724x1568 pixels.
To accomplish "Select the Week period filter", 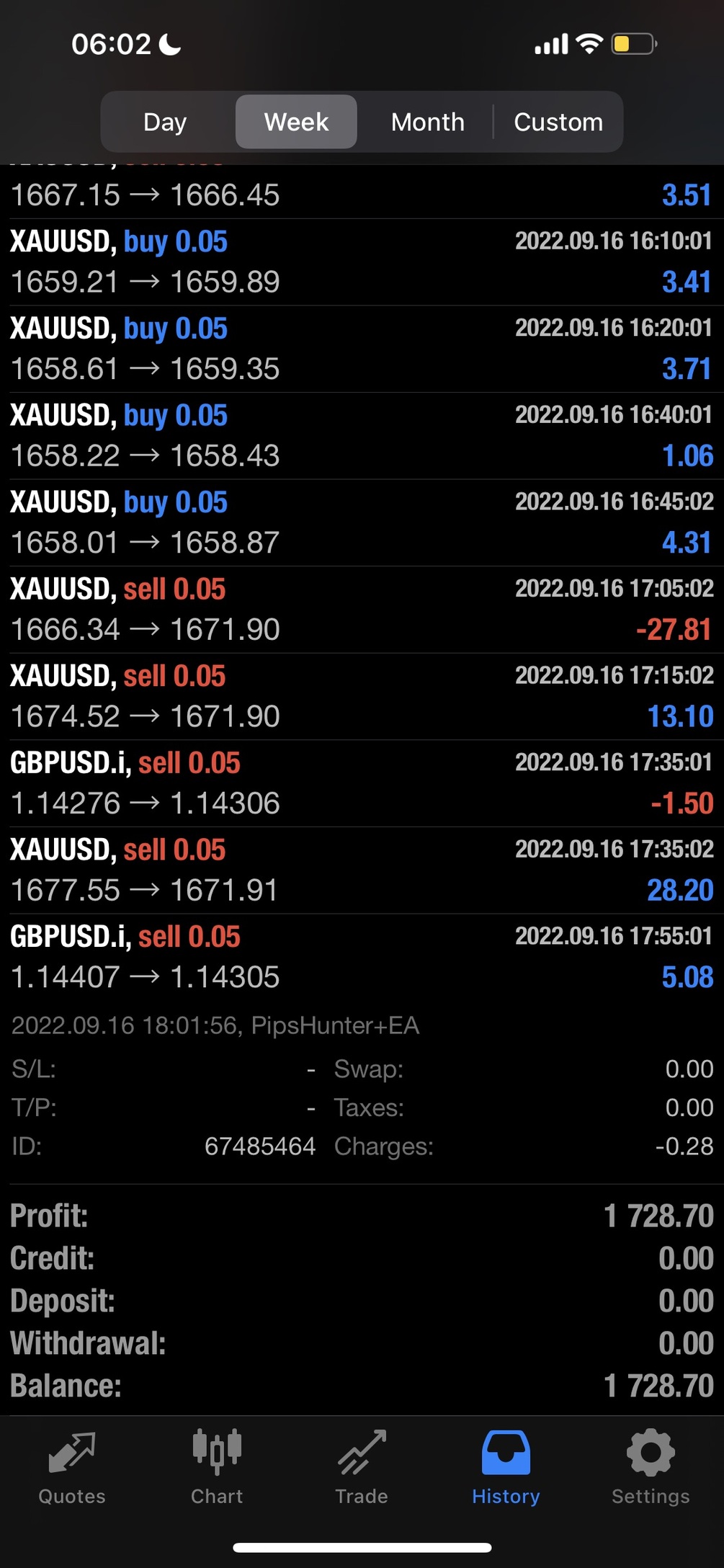I will tap(296, 122).
